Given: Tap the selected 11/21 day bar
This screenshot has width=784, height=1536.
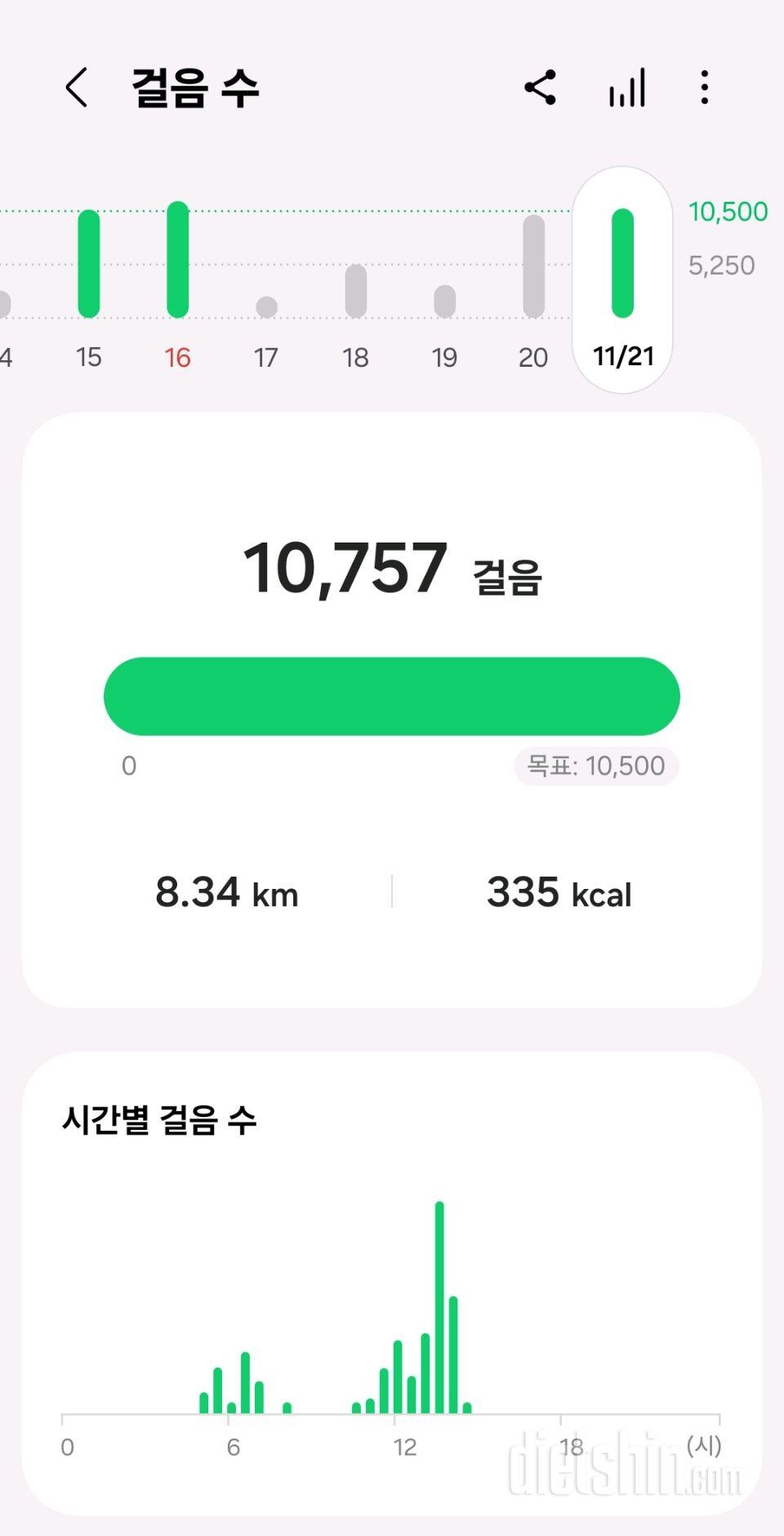Looking at the screenshot, I should [x=622, y=264].
